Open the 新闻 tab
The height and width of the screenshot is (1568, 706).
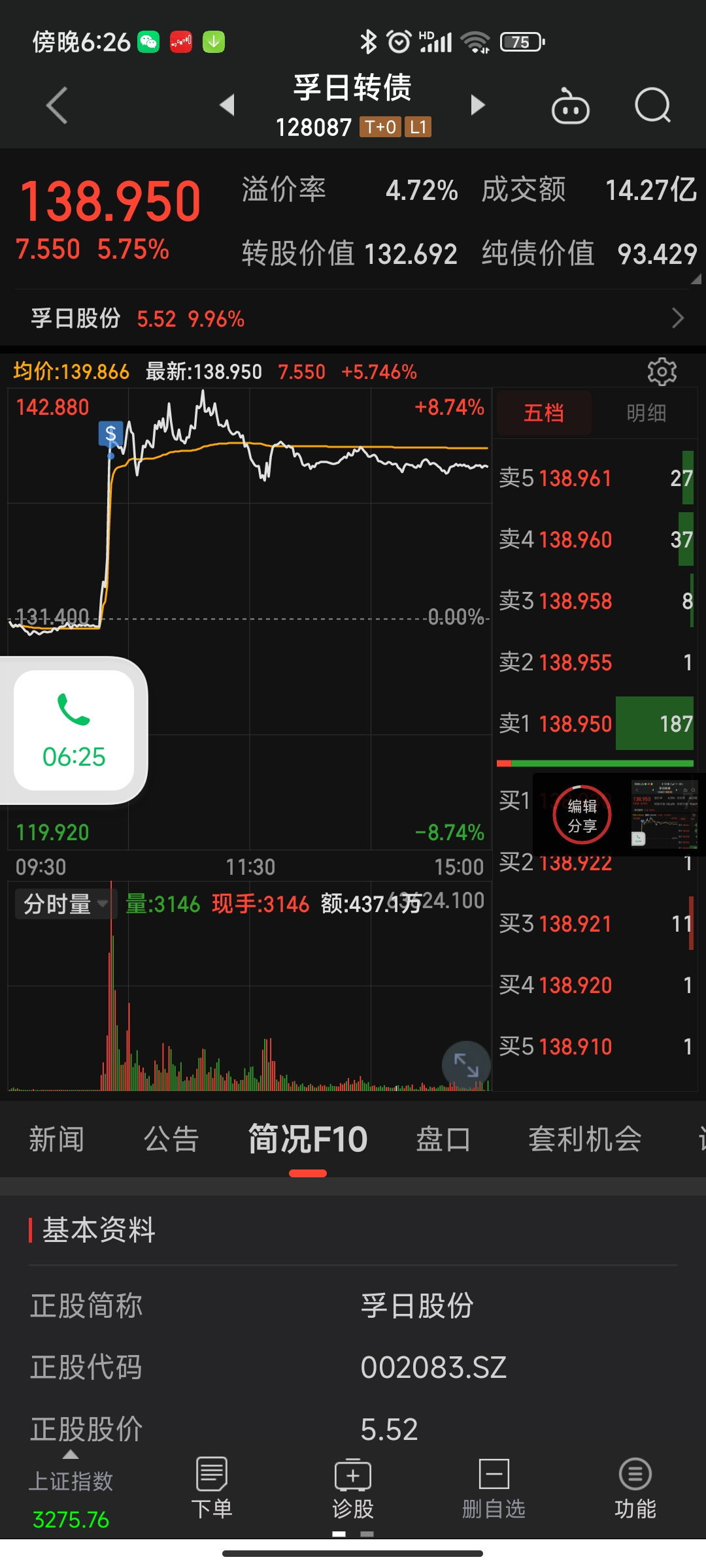point(56,1139)
